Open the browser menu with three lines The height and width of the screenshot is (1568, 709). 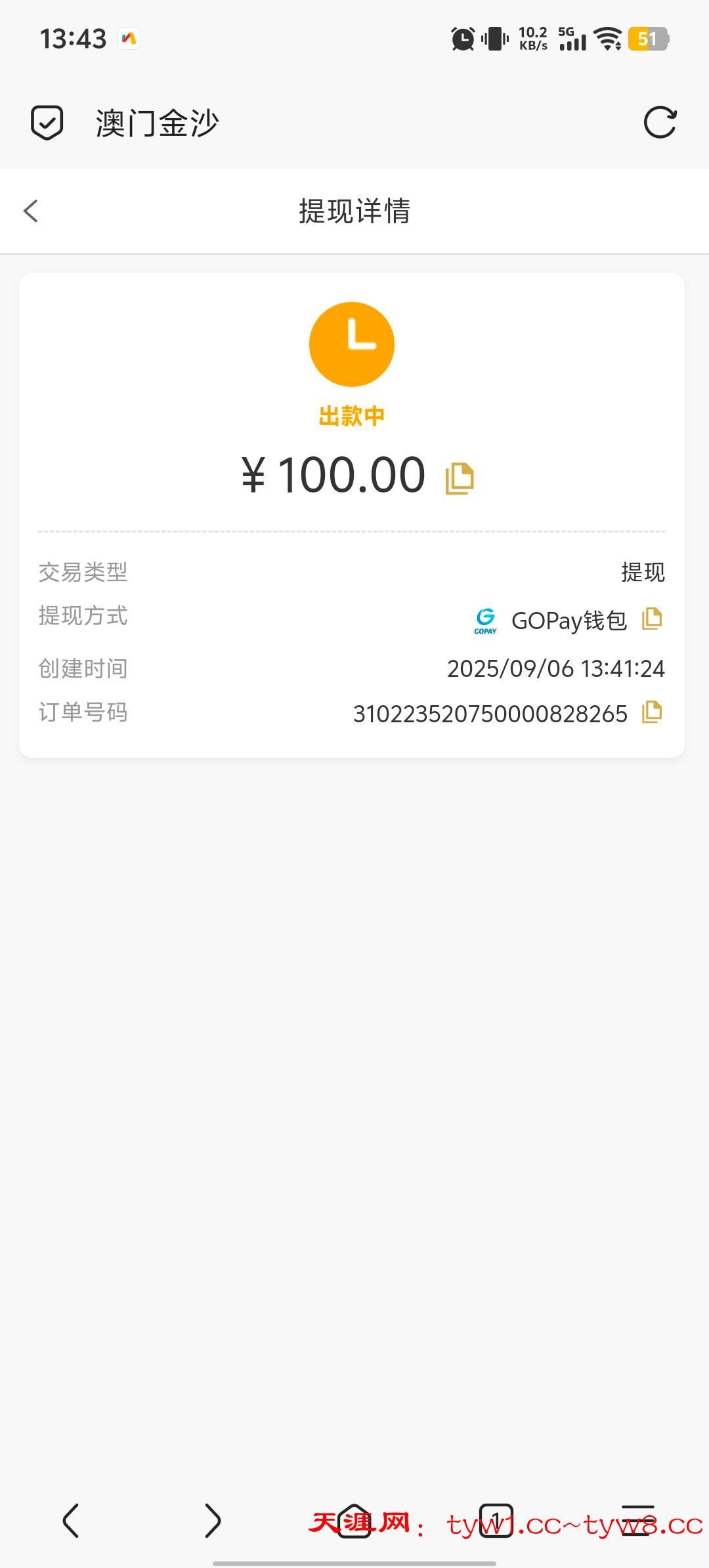tap(638, 1521)
